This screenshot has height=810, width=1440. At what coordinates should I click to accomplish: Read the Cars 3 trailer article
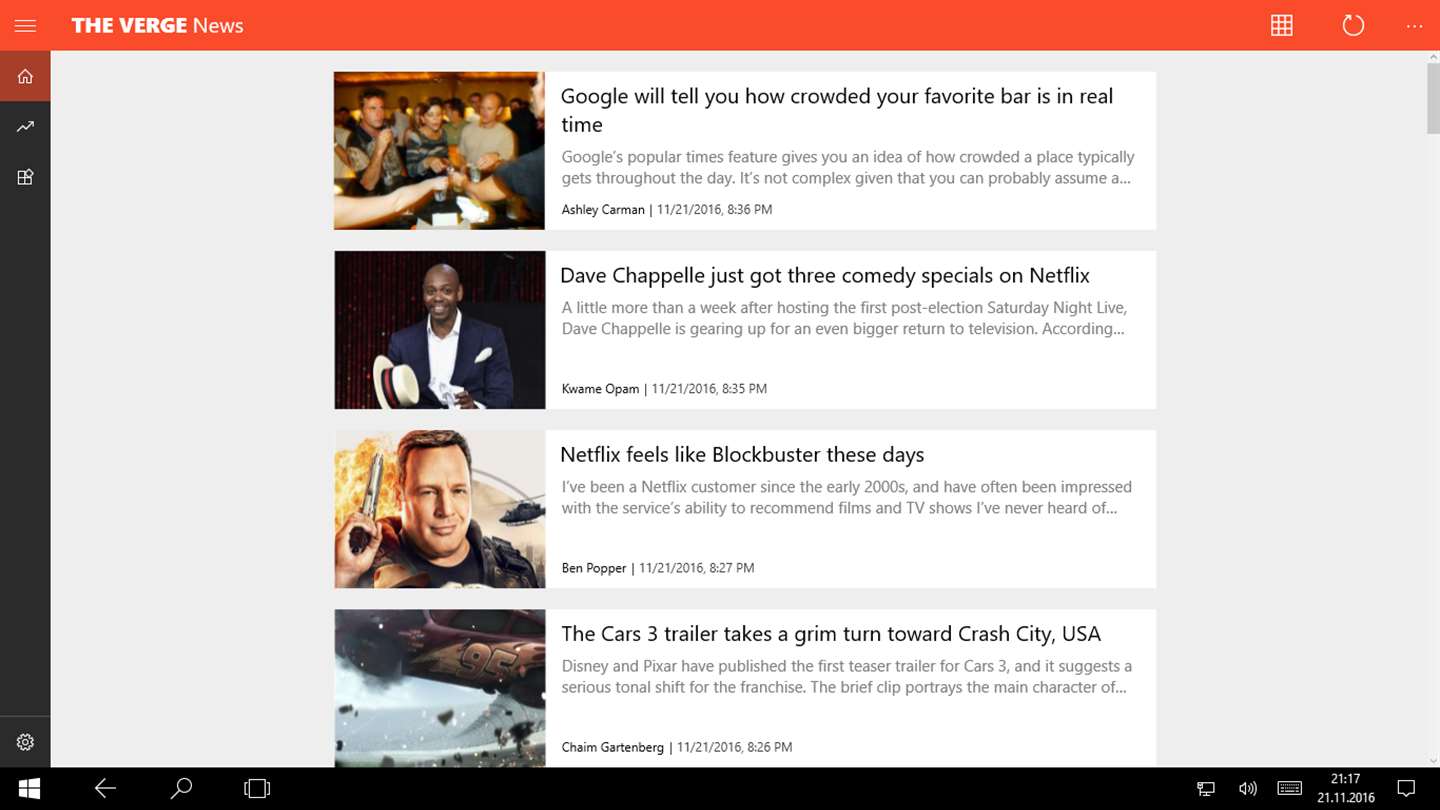pos(830,634)
